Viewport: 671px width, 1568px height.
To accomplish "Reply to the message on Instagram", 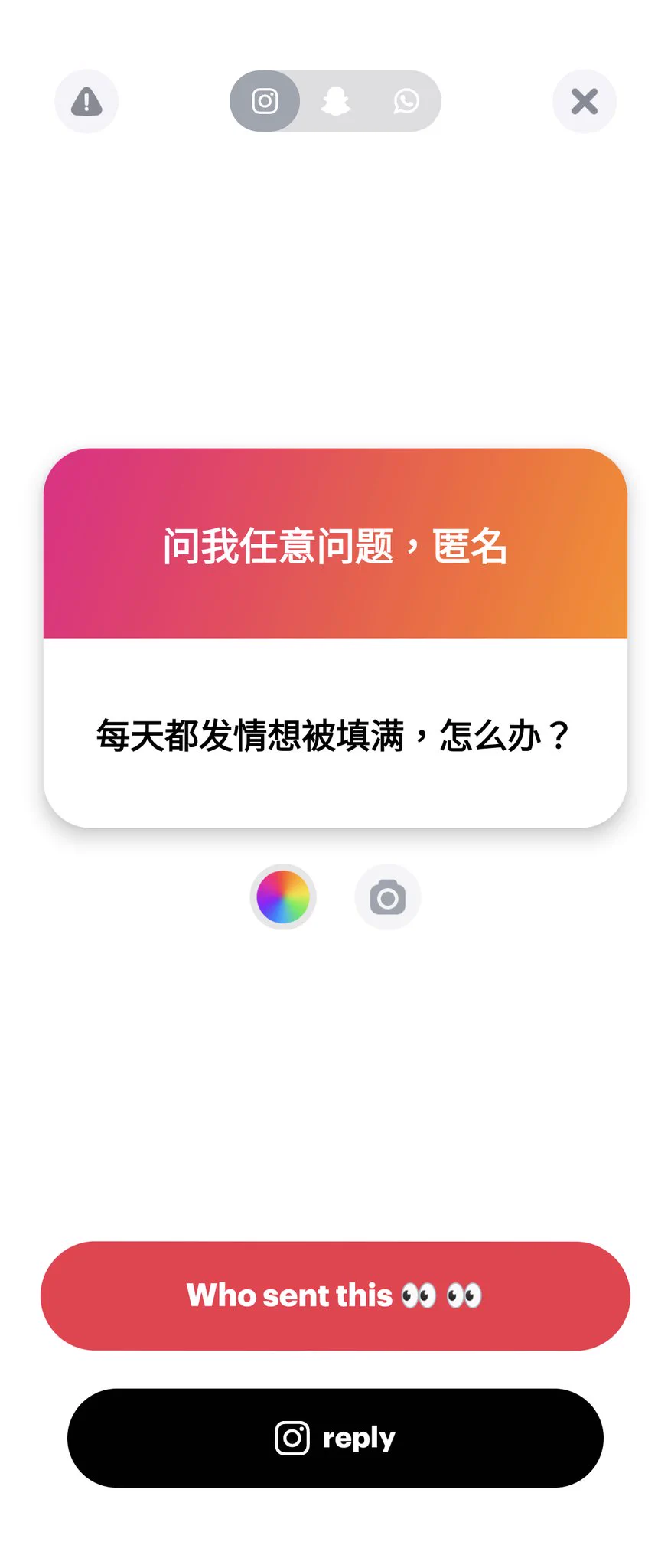I will (335, 1438).
